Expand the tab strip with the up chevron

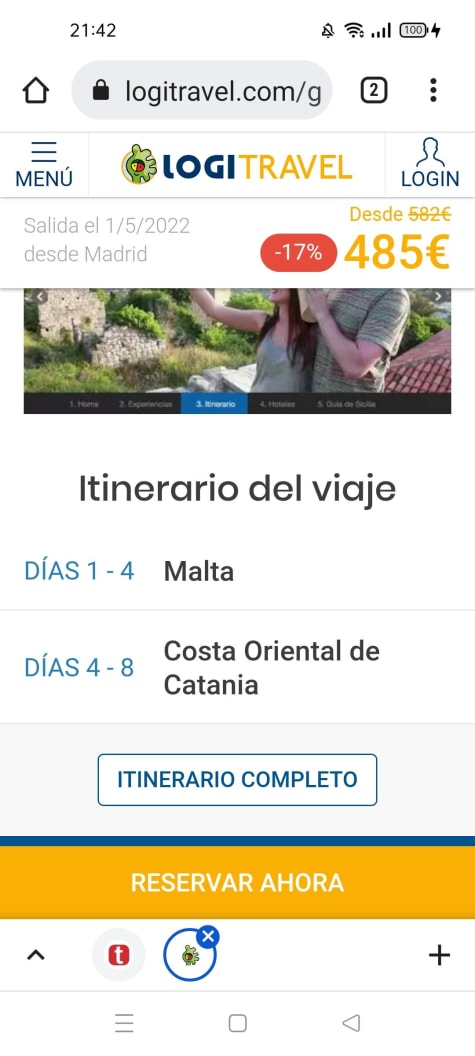(36, 954)
